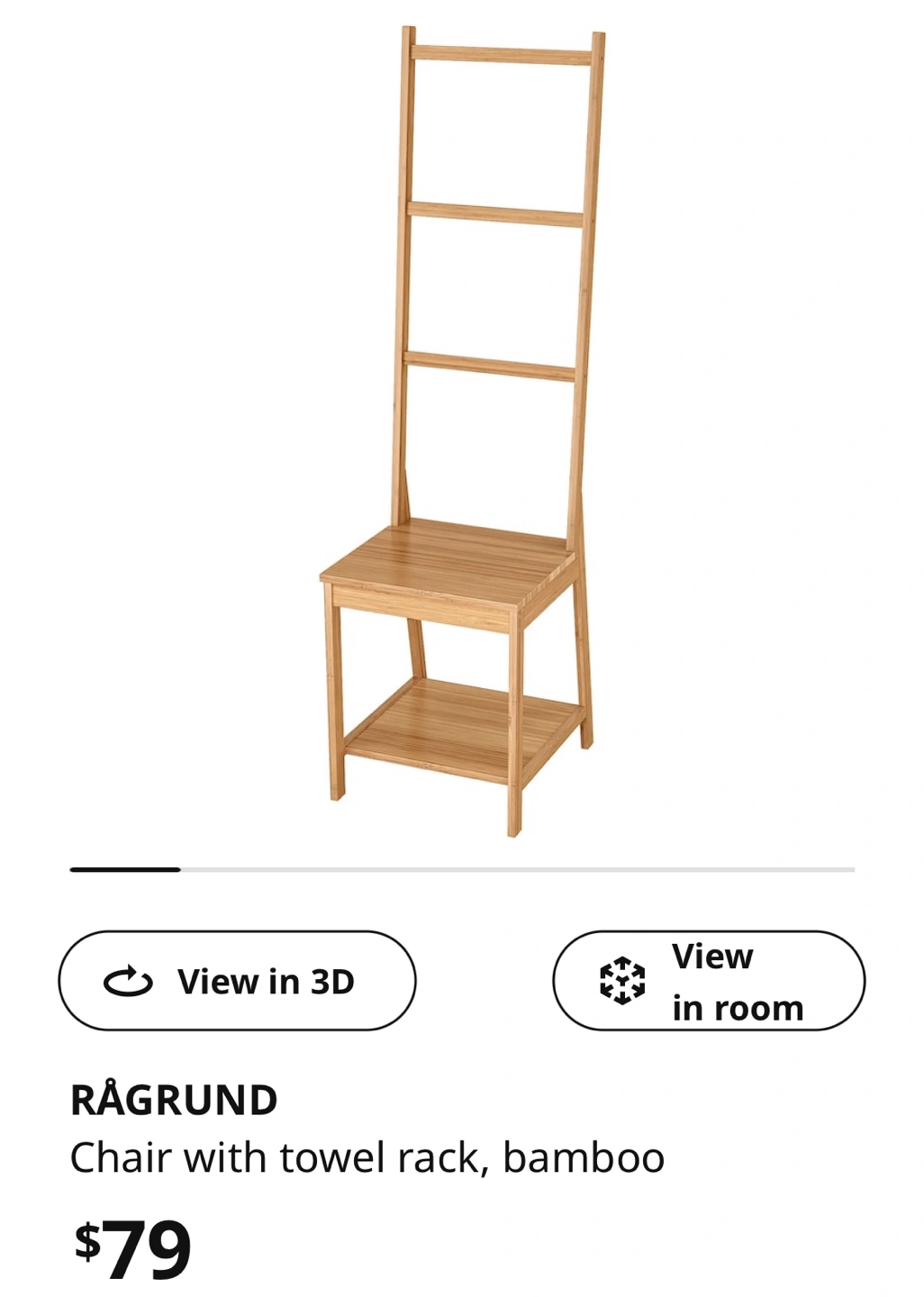Tap View in room button
This screenshot has height=1297, width=924.
[x=708, y=981]
